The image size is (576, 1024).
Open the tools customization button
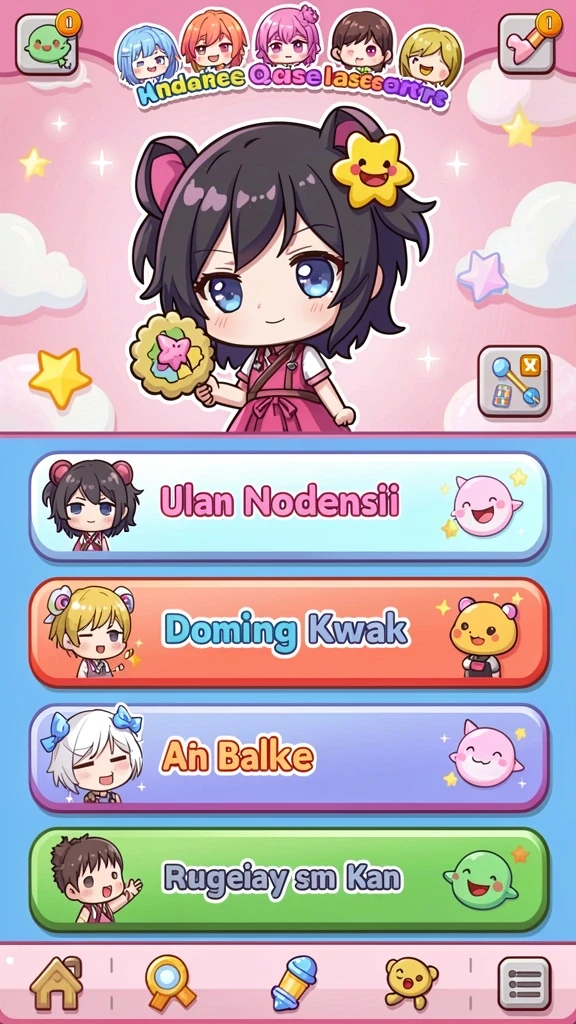coord(513,381)
